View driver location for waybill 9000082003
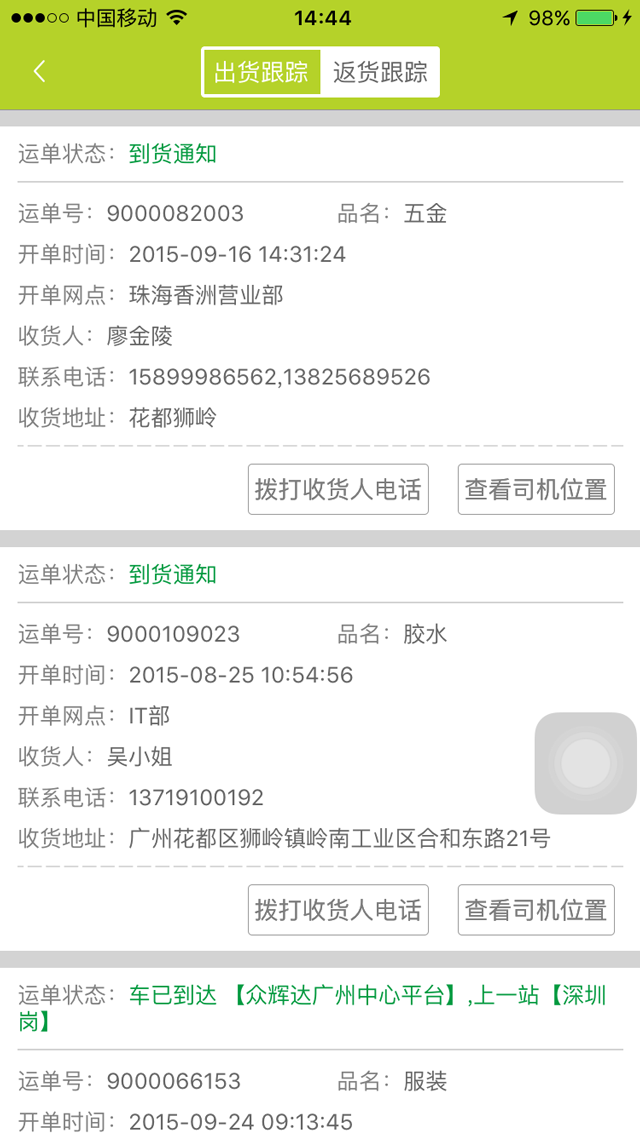This screenshot has width=640, height=1136. [536, 489]
